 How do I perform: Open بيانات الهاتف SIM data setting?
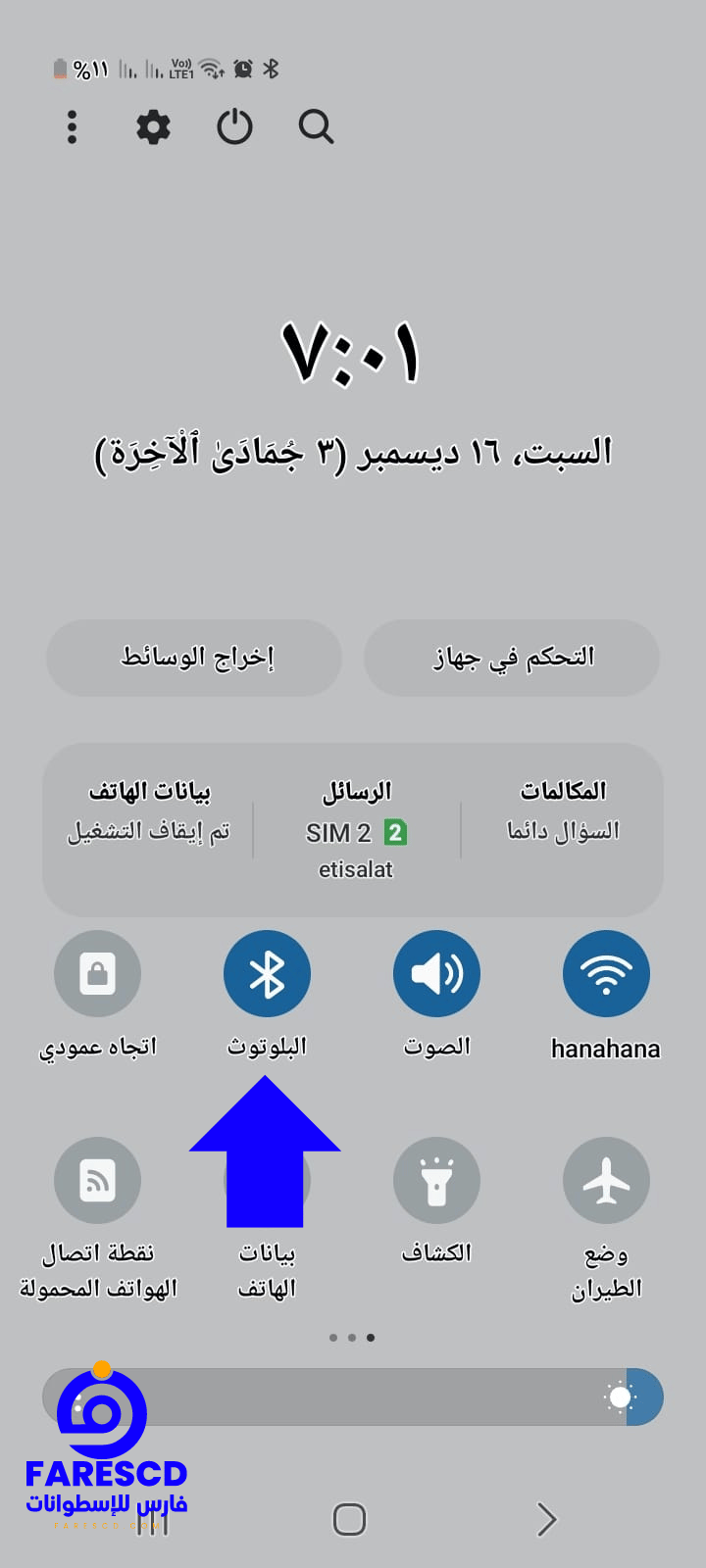click(x=149, y=811)
